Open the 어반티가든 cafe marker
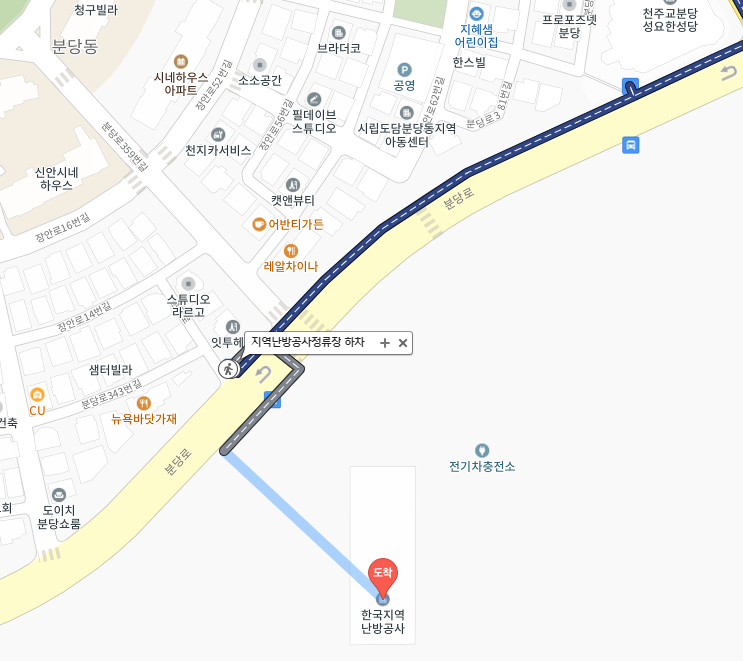This screenshot has height=661, width=743. pyautogui.click(x=258, y=224)
